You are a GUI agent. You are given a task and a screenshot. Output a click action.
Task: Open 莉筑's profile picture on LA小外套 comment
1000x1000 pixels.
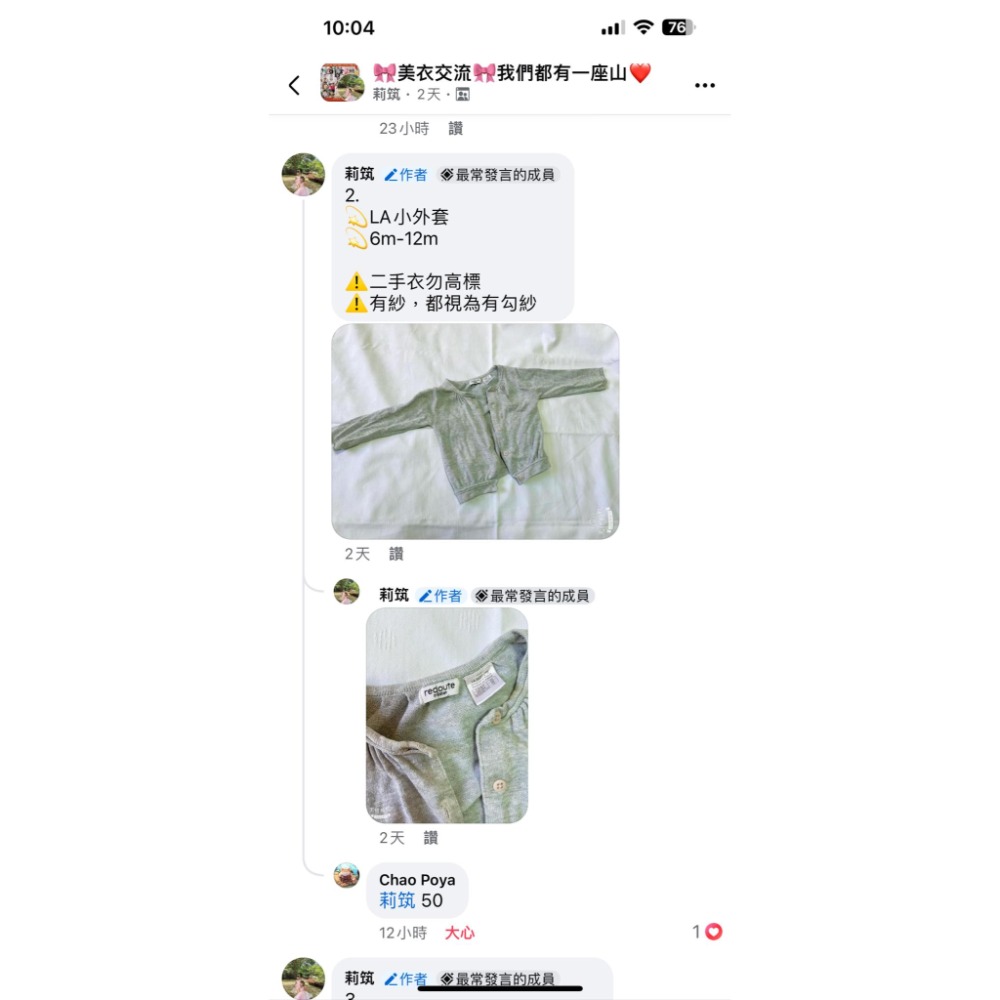click(x=304, y=174)
